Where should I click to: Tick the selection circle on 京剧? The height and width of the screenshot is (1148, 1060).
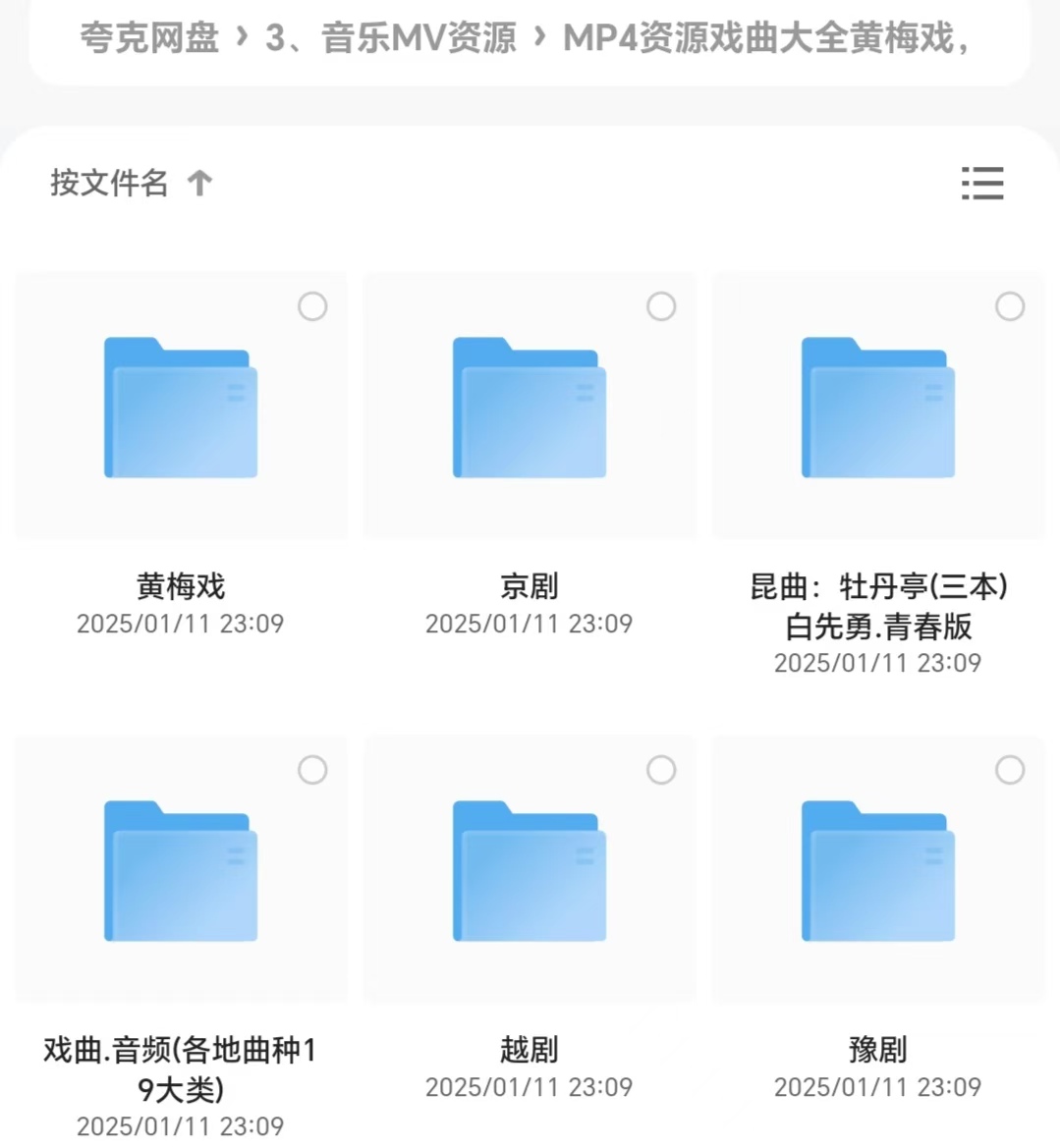[661, 307]
